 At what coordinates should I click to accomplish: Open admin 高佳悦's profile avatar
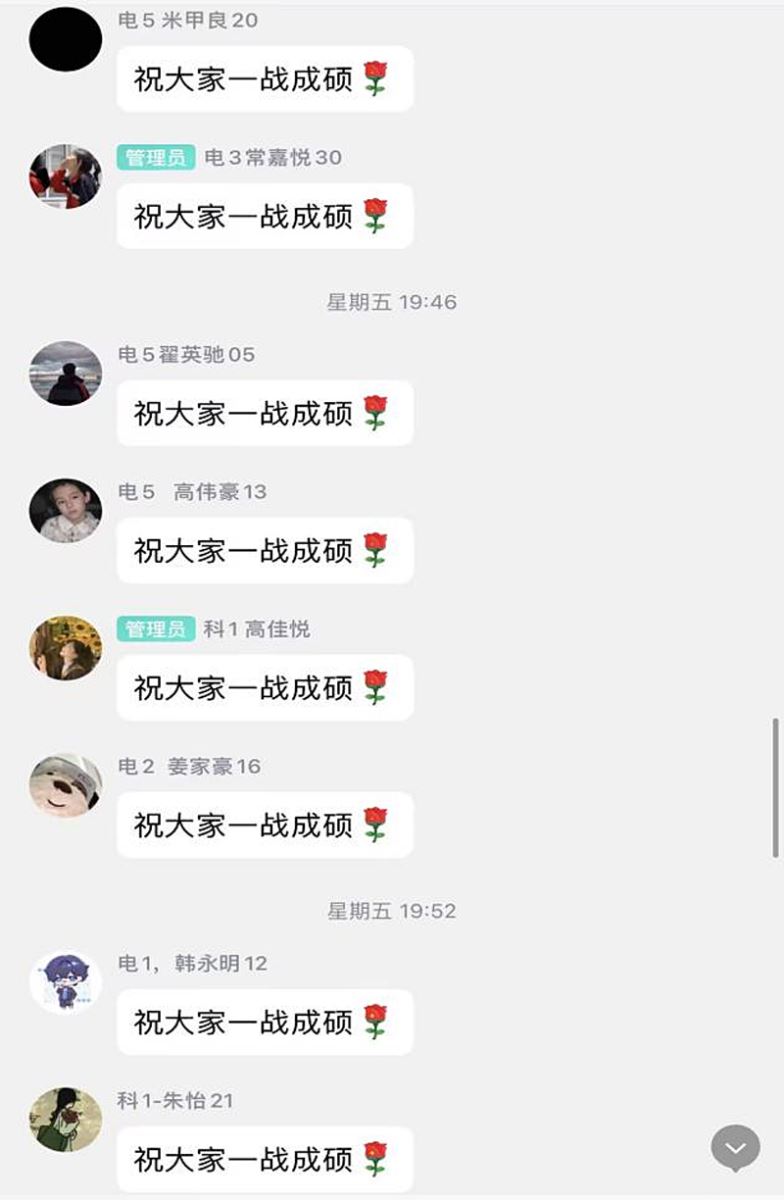pyautogui.click(x=65, y=648)
